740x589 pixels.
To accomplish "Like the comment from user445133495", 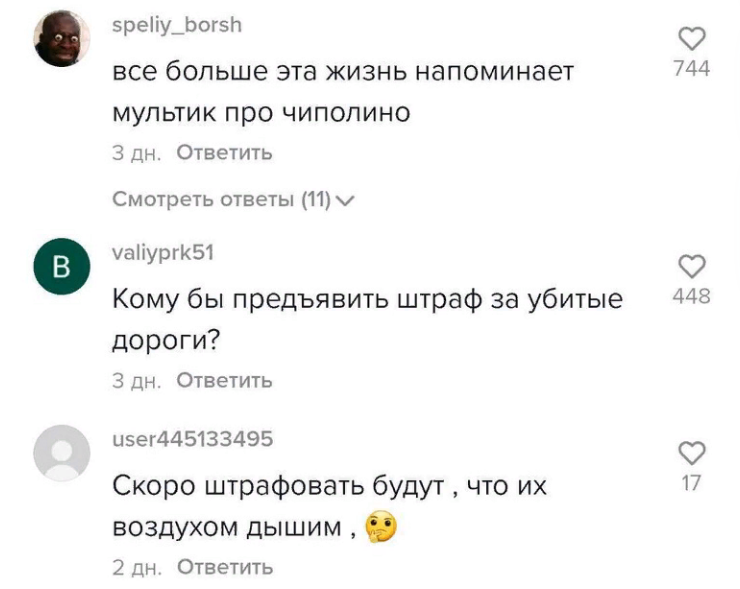I will 692,451.
